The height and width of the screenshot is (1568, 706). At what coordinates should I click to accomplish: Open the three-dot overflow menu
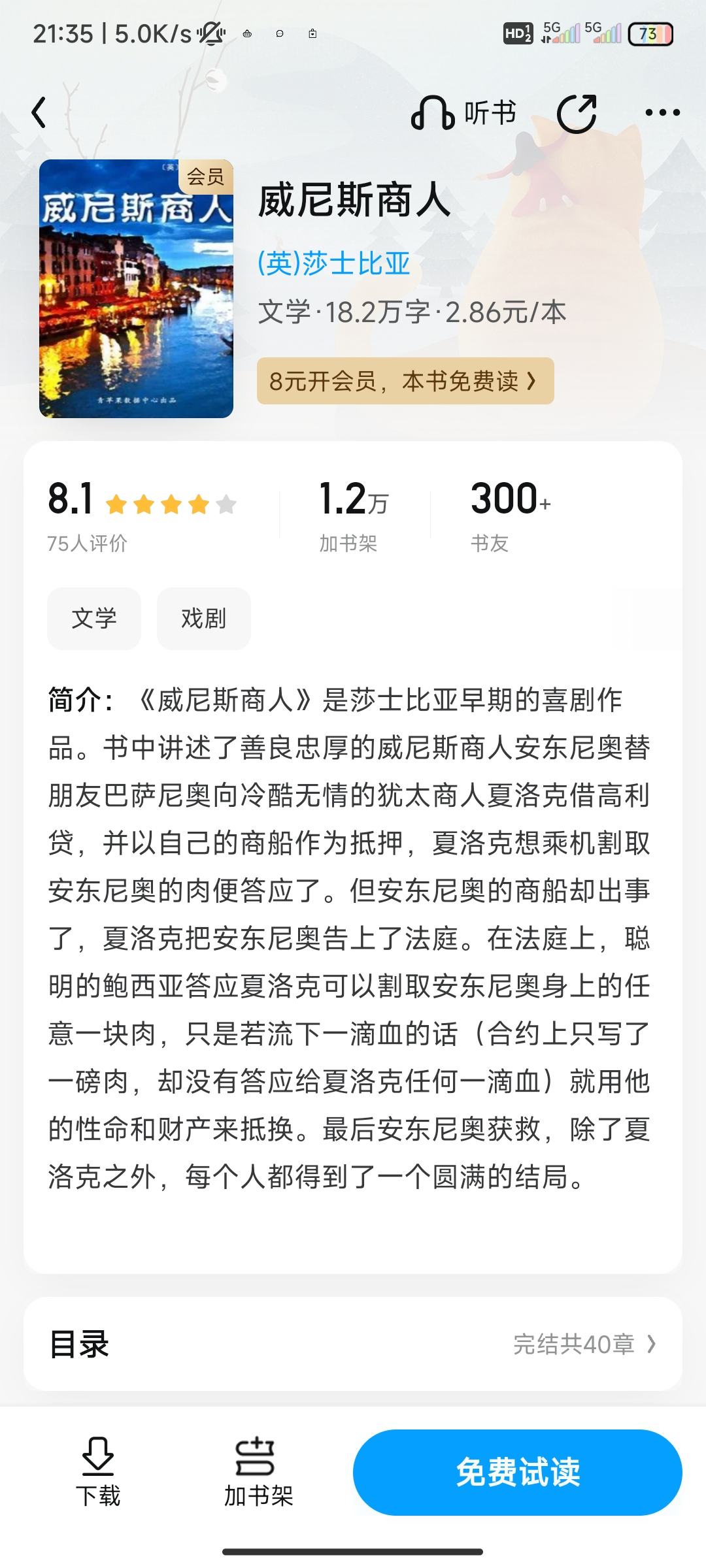pos(662,113)
